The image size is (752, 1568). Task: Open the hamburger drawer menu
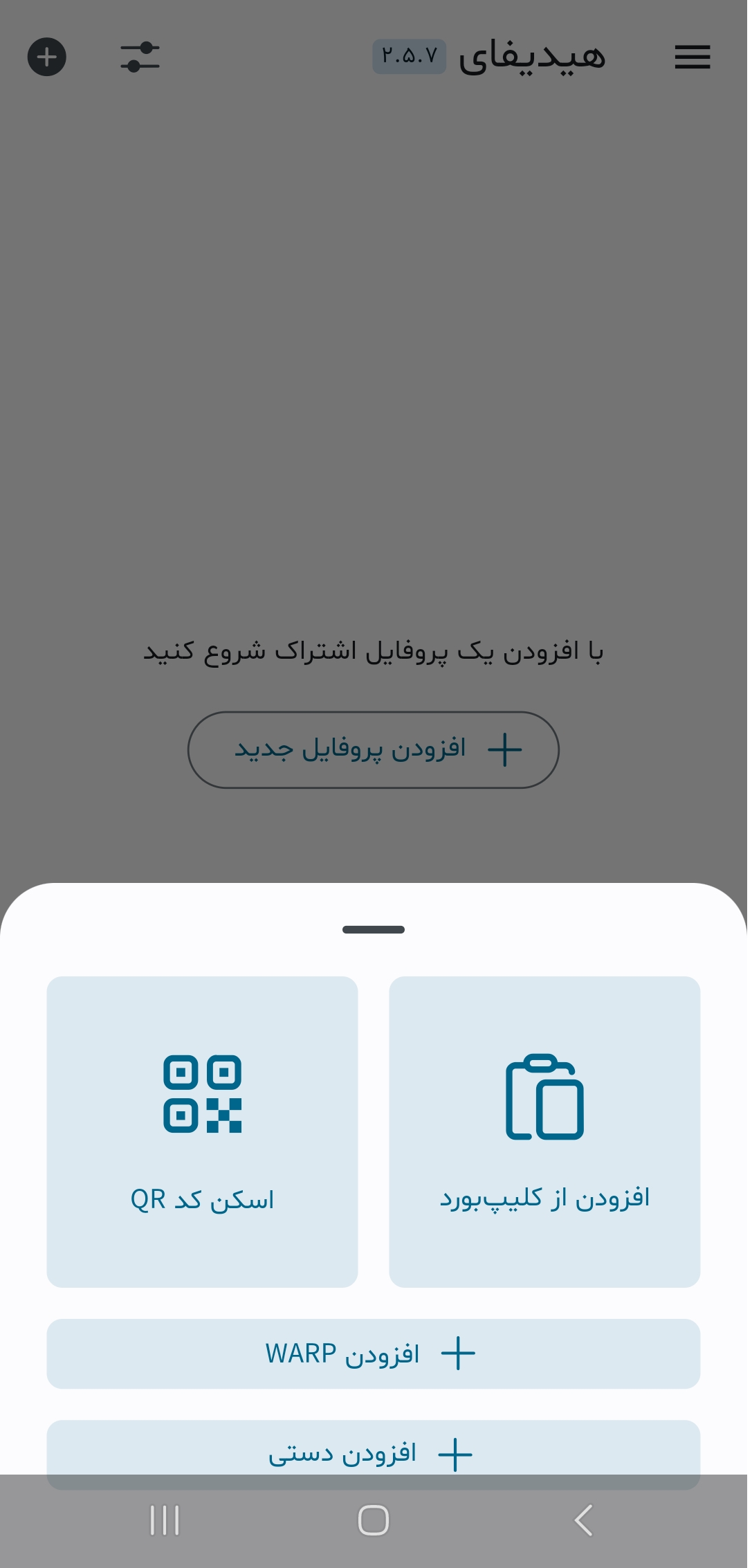pyautogui.click(x=693, y=57)
